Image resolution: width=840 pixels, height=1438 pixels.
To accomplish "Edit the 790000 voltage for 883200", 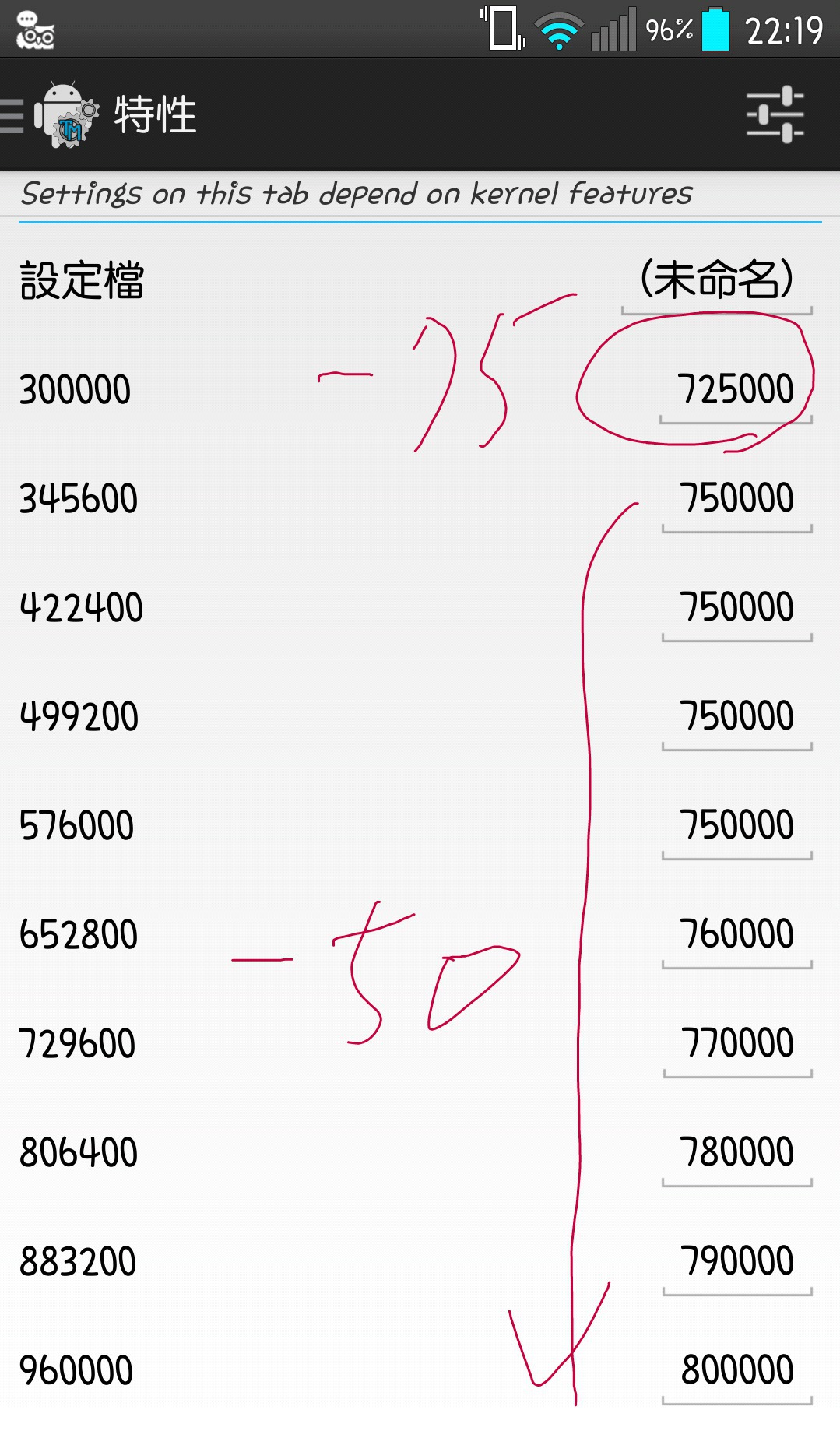I will tap(737, 1262).
